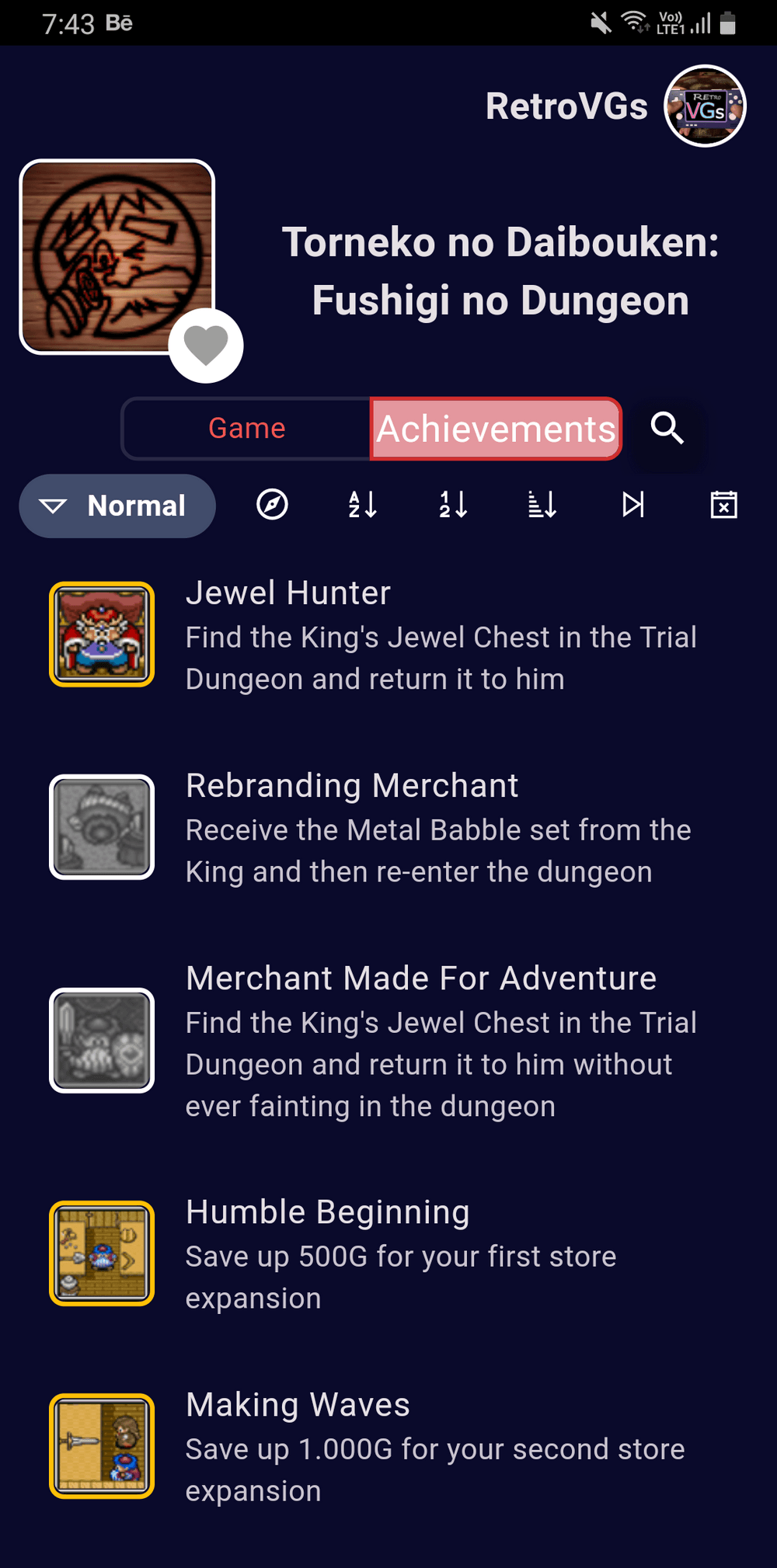Viewport: 777px width, 1568px height.
Task: Tap the game cover image
Action: pyautogui.click(x=117, y=256)
